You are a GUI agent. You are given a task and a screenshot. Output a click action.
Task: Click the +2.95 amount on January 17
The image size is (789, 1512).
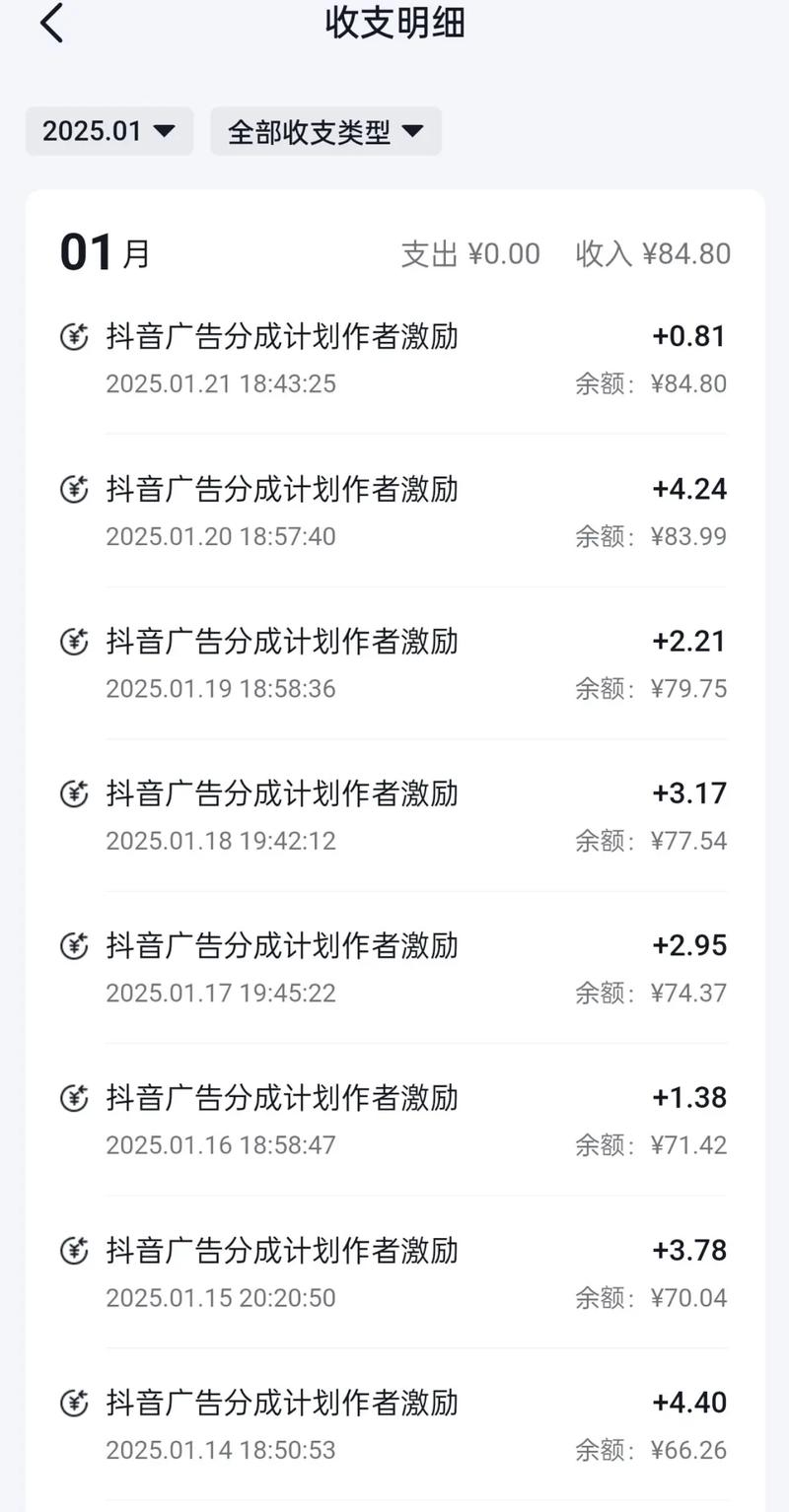[x=692, y=944]
